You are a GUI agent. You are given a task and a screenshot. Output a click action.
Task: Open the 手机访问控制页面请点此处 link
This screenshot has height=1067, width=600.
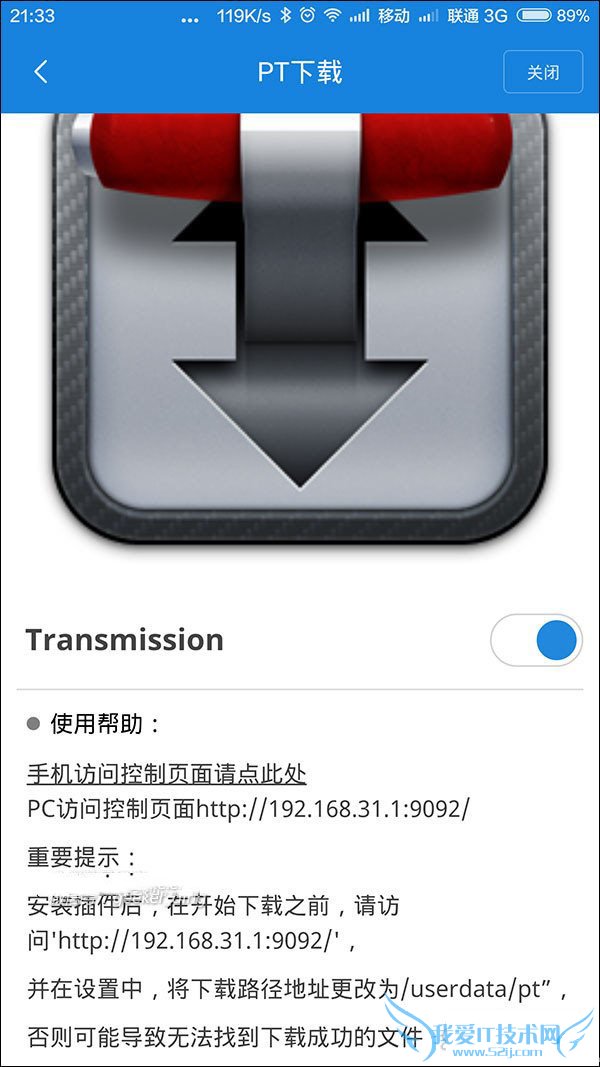point(166,773)
